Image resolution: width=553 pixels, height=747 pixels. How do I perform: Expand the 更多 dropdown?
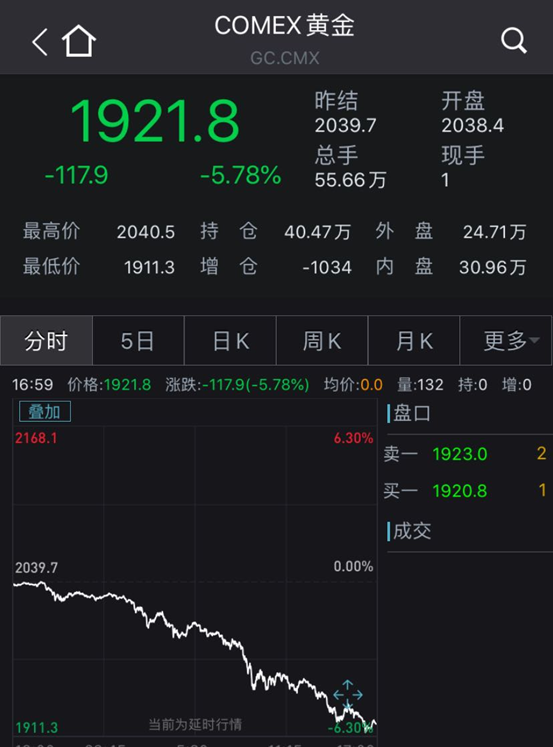[506, 341]
